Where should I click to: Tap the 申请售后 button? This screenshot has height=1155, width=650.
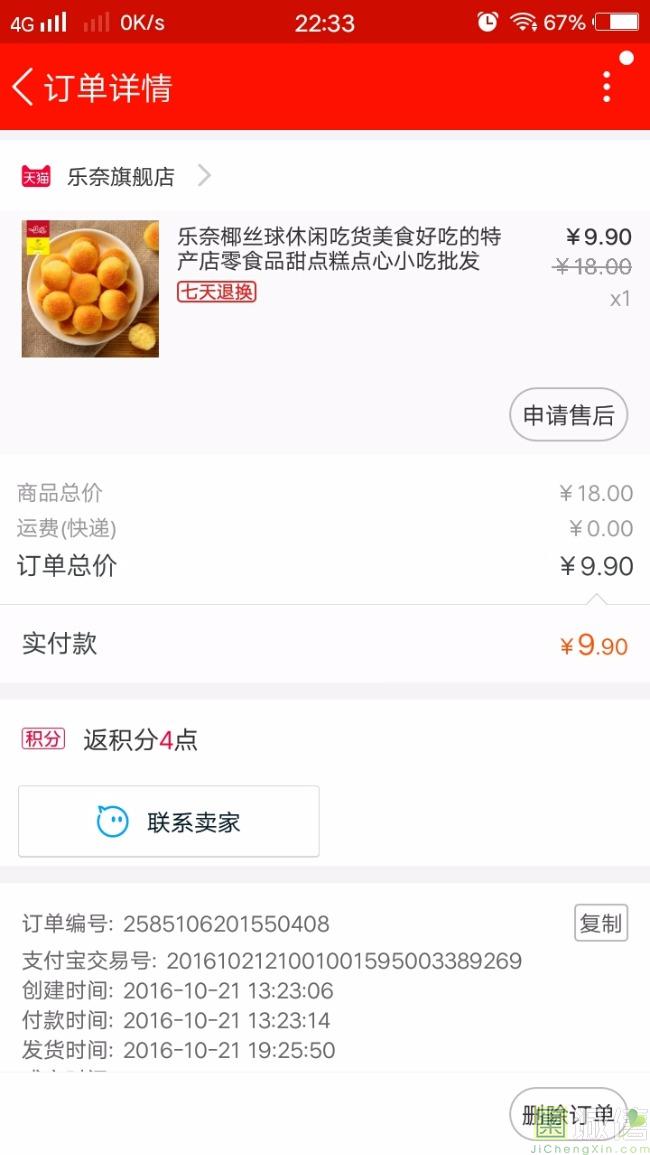(x=568, y=415)
